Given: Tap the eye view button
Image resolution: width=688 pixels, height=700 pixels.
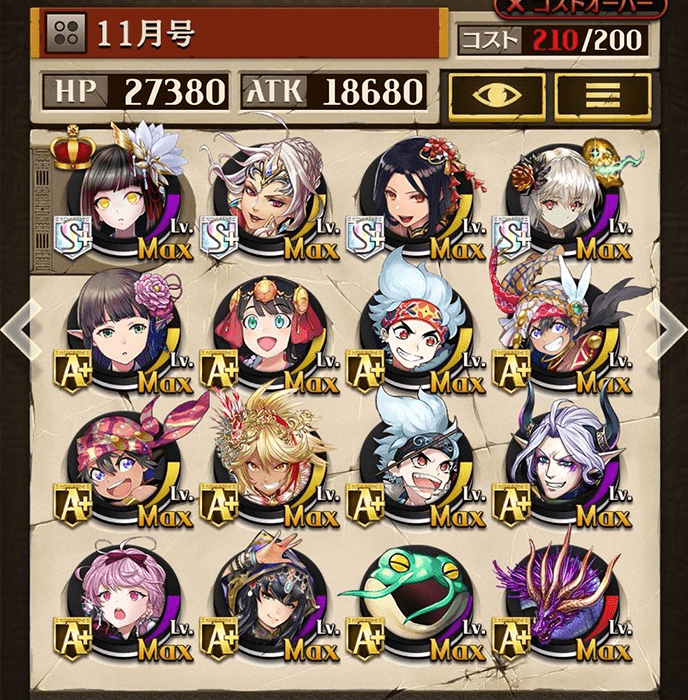Looking at the screenshot, I should 496,96.
